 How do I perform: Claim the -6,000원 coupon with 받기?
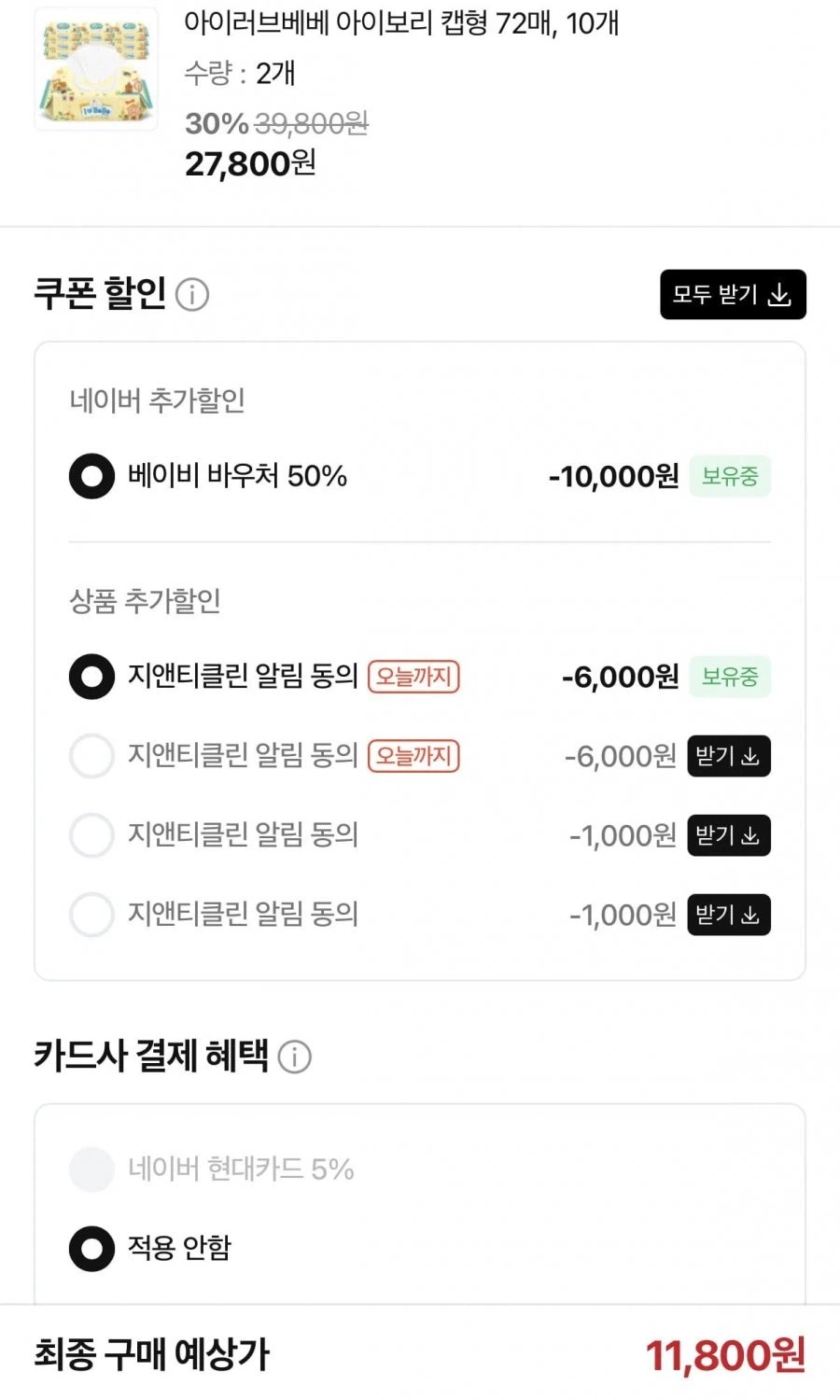click(727, 756)
